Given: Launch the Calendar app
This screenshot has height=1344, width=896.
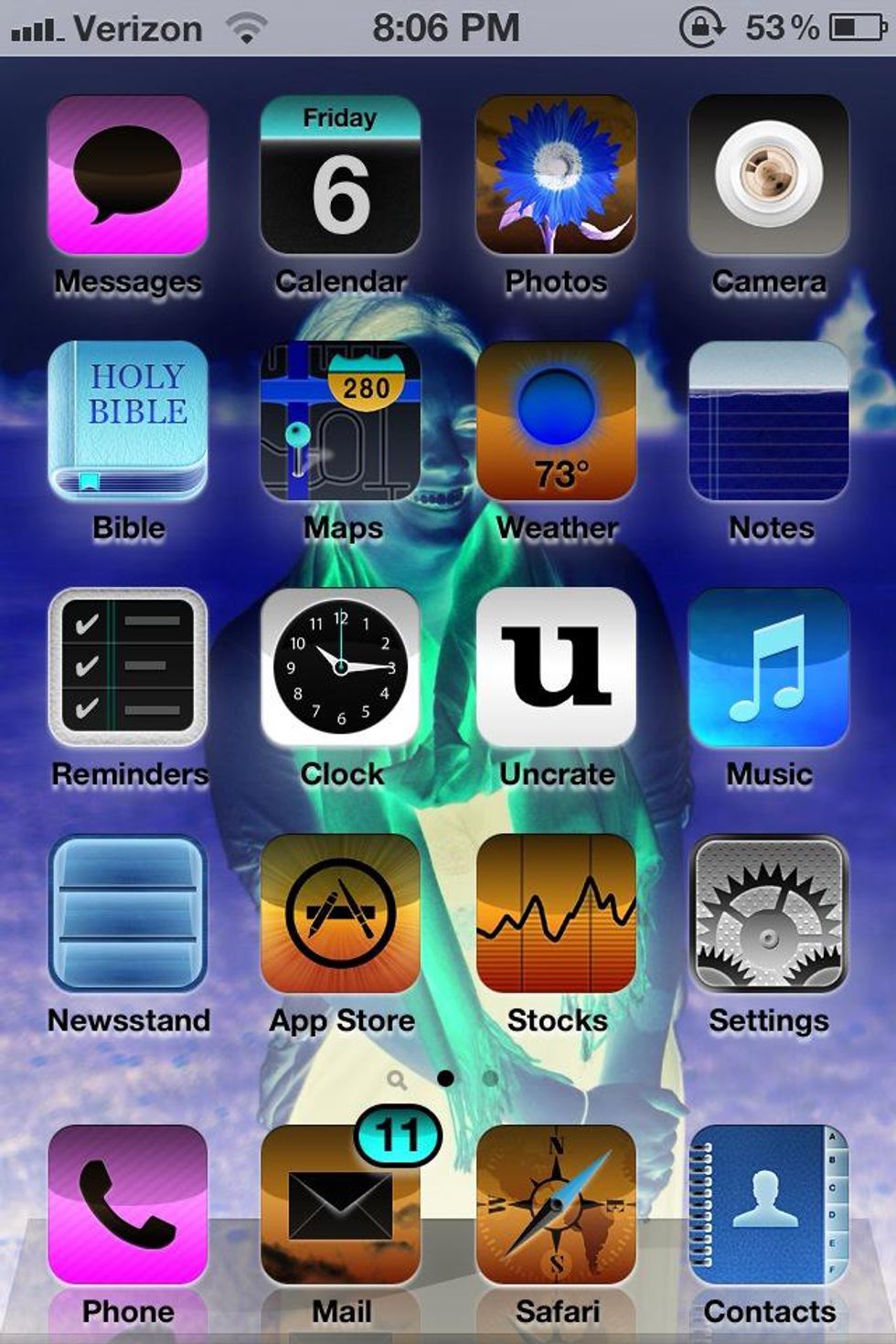Looking at the screenshot, I should (x=341, y=175).
